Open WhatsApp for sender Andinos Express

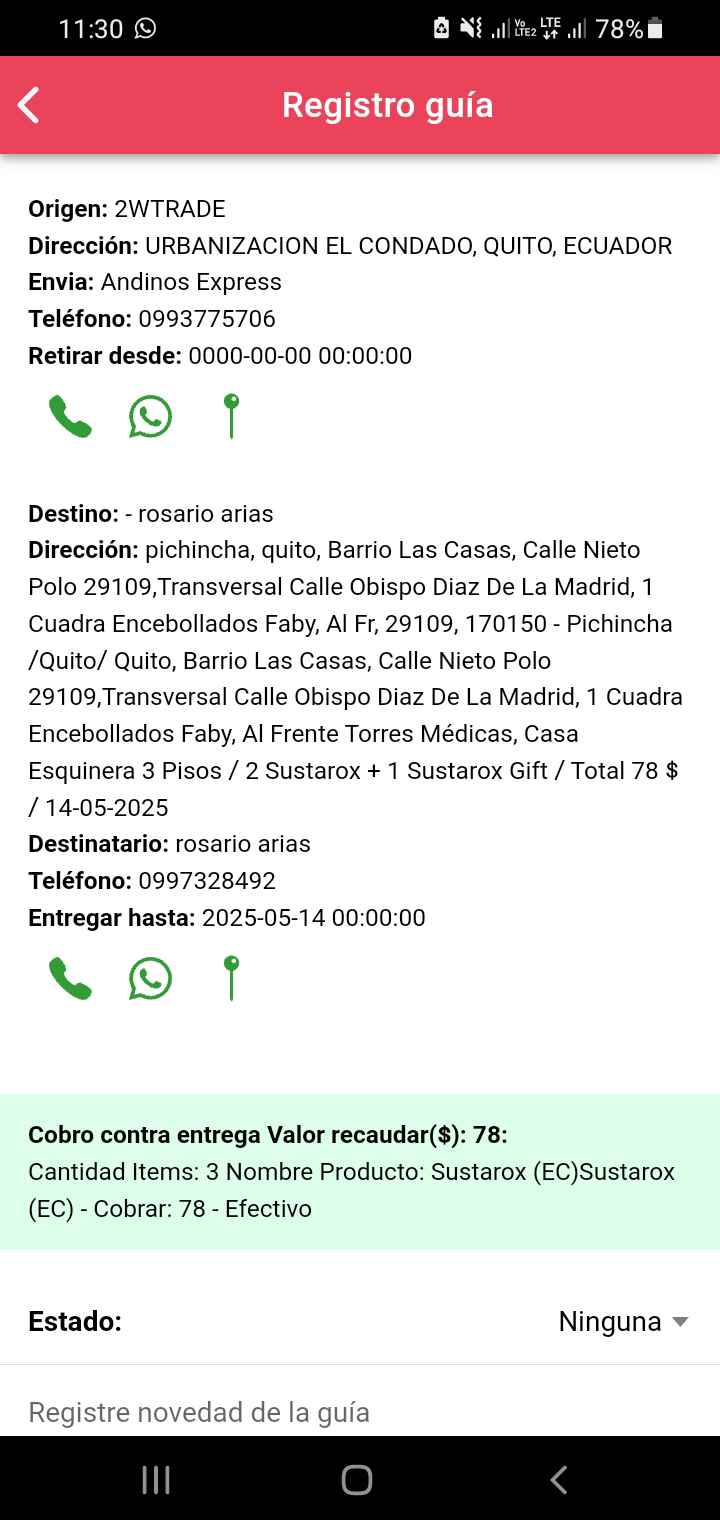(150, 417)
